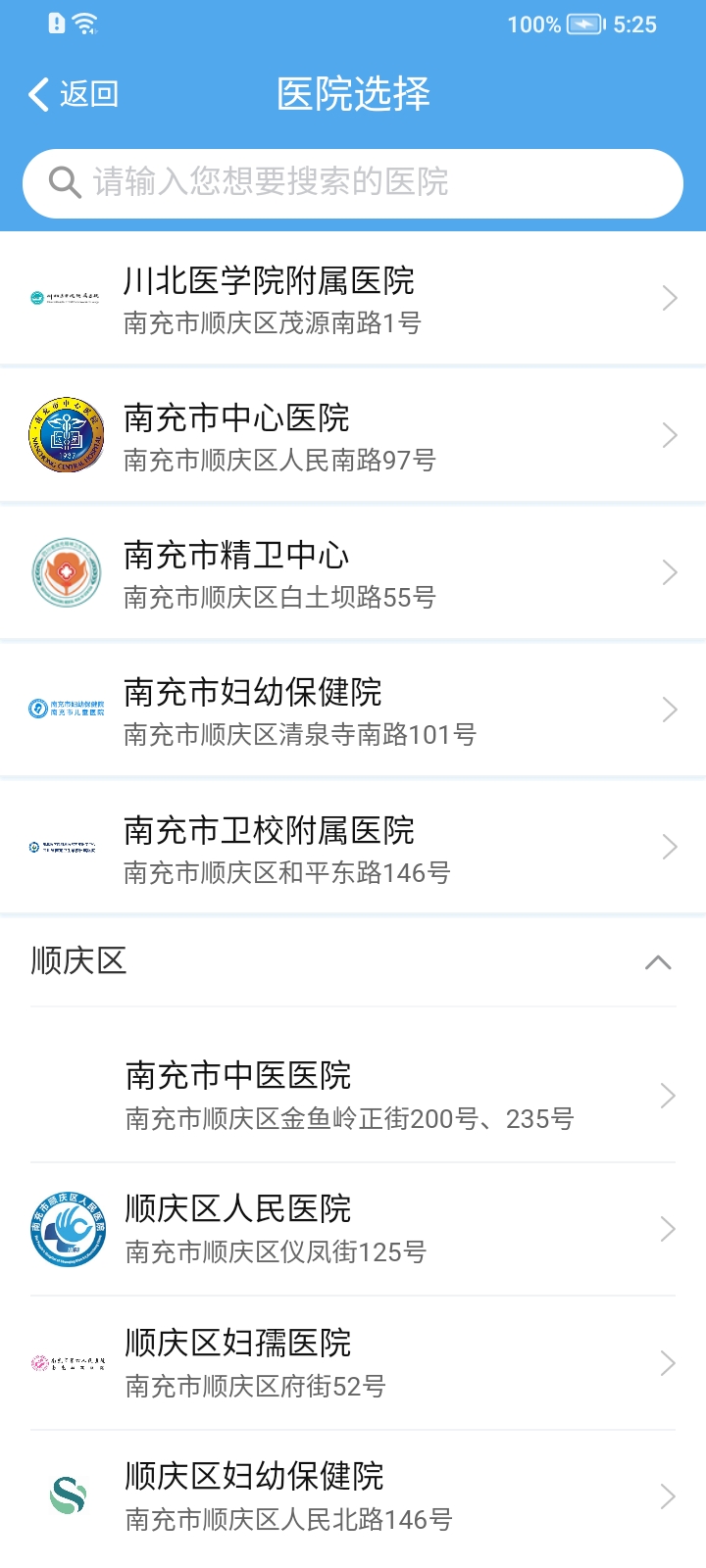Click the hospital search input field
This screenshot has width=706, height=1568.
(353, 182)
